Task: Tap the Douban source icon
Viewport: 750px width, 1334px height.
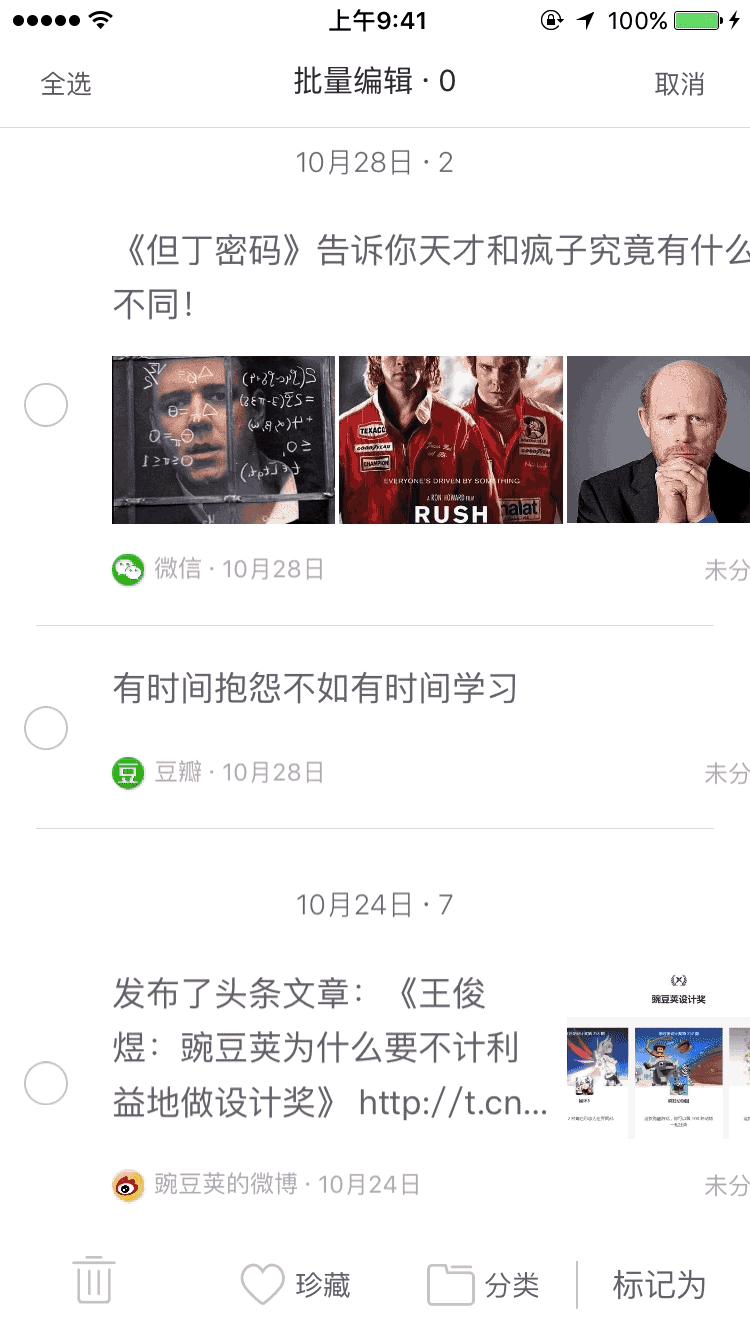Action: [x=127, y=772]
